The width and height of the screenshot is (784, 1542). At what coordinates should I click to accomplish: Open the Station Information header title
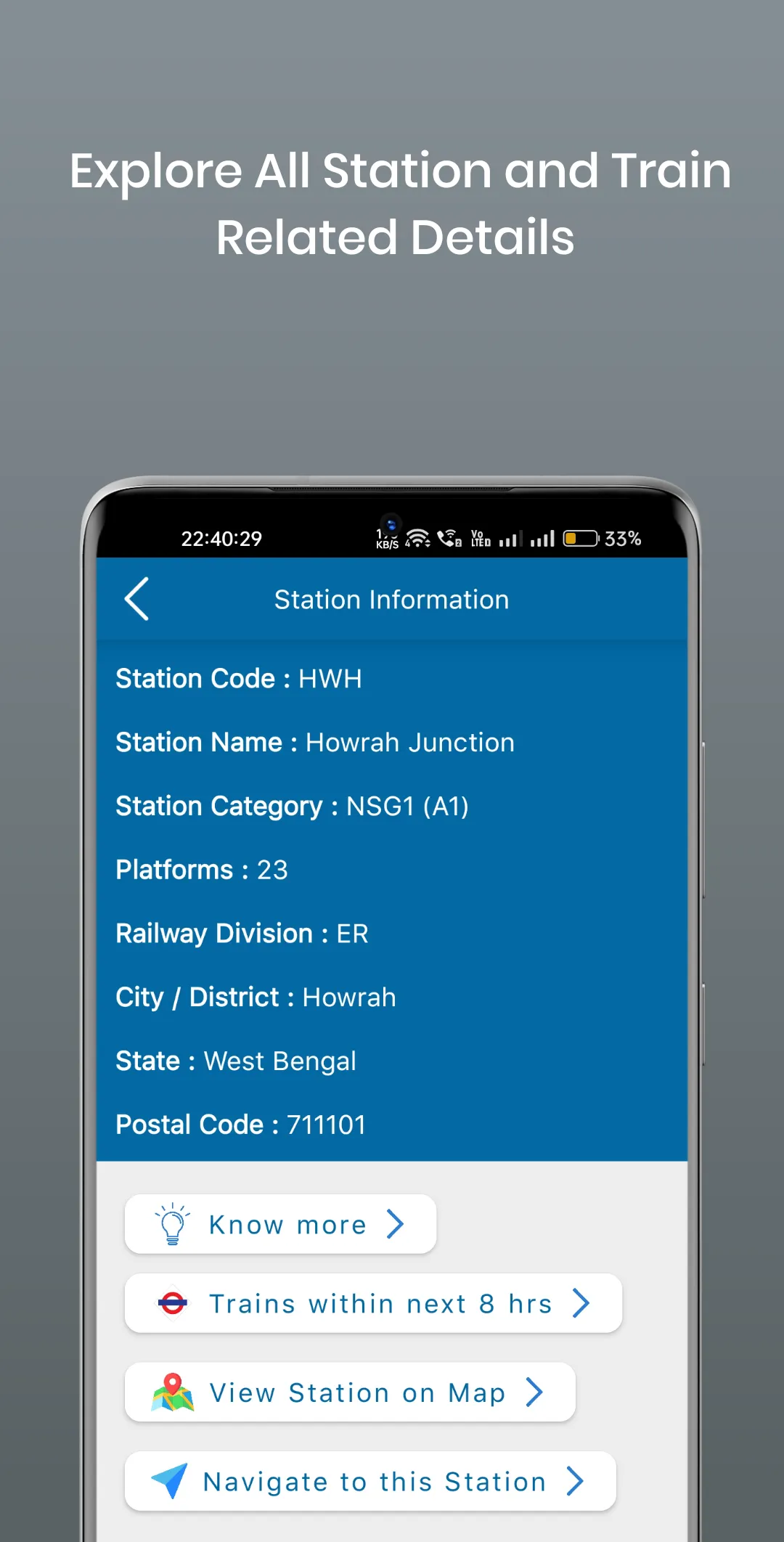coord(391,600)
